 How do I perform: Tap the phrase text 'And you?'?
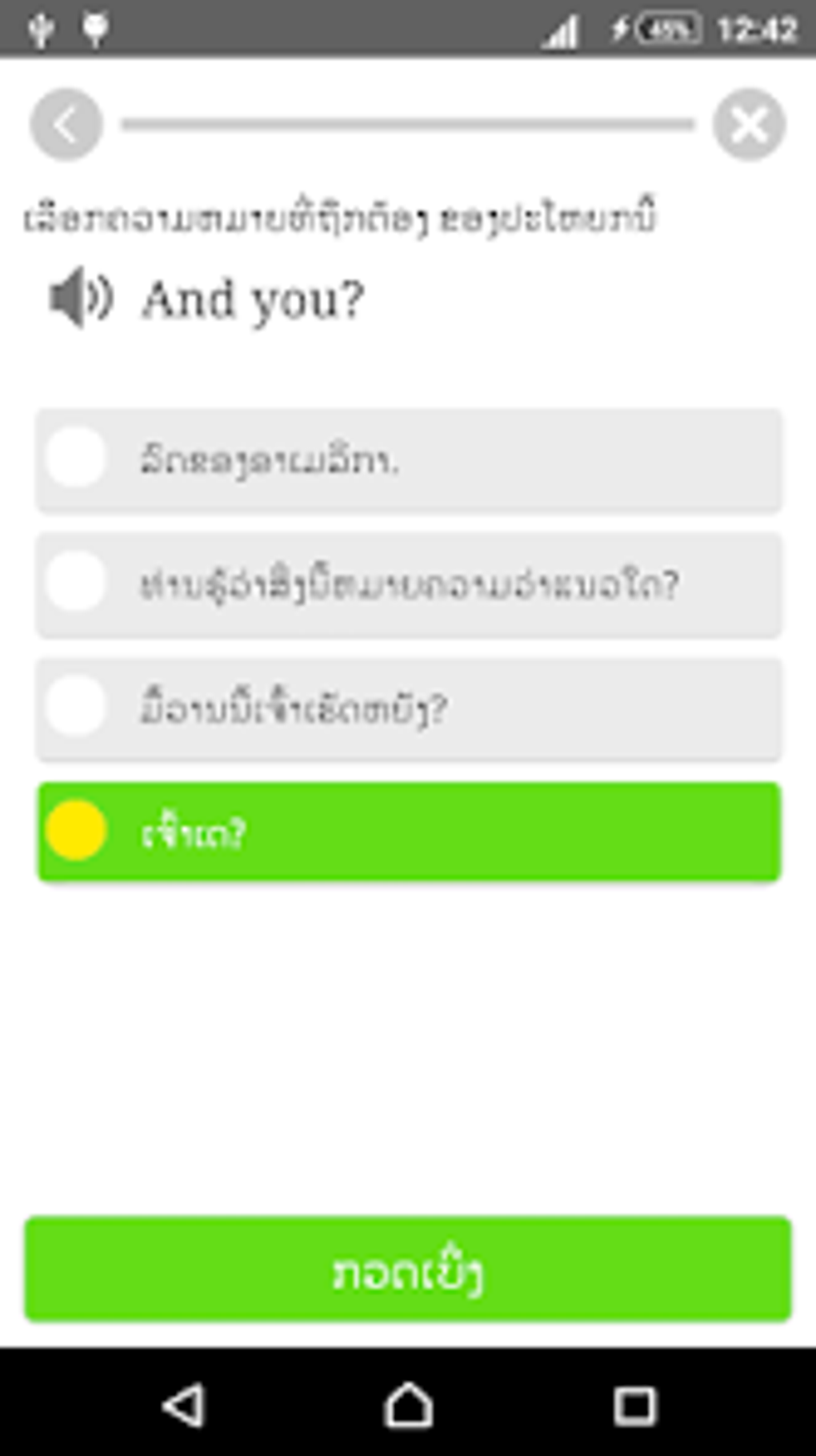point(251,299)
